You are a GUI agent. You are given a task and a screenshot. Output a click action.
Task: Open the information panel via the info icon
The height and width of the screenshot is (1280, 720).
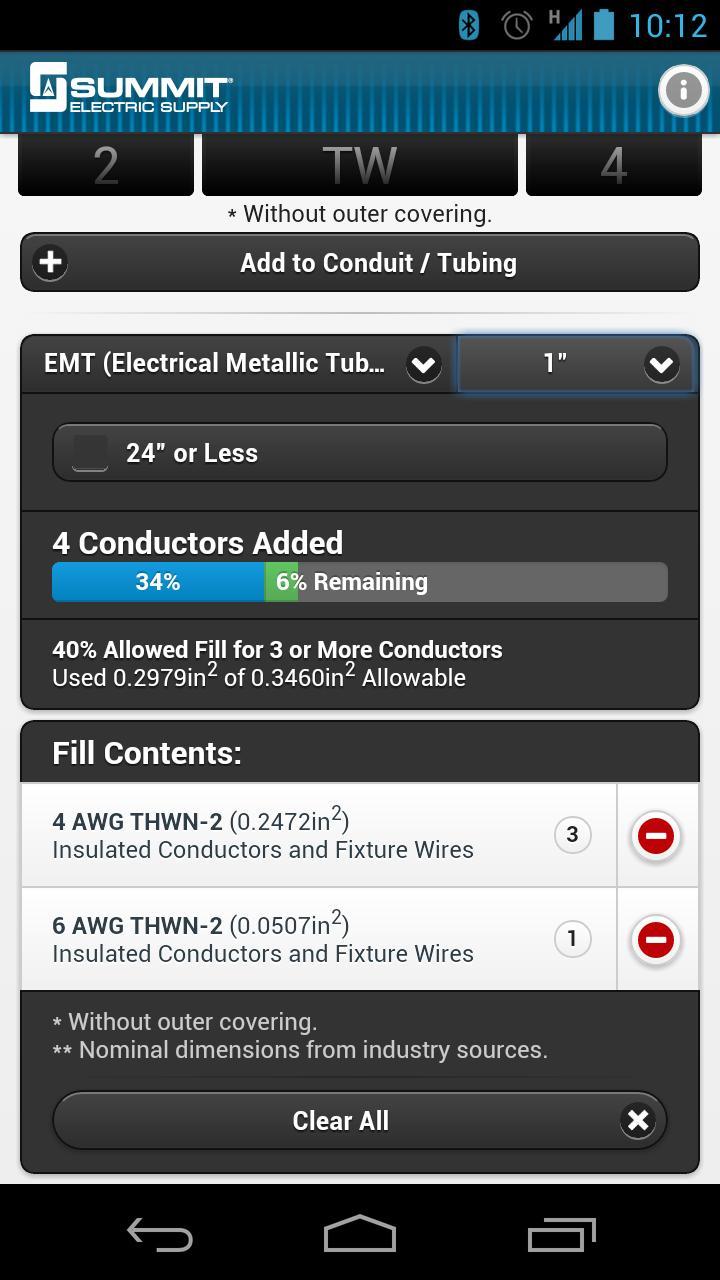pos(683,90)
